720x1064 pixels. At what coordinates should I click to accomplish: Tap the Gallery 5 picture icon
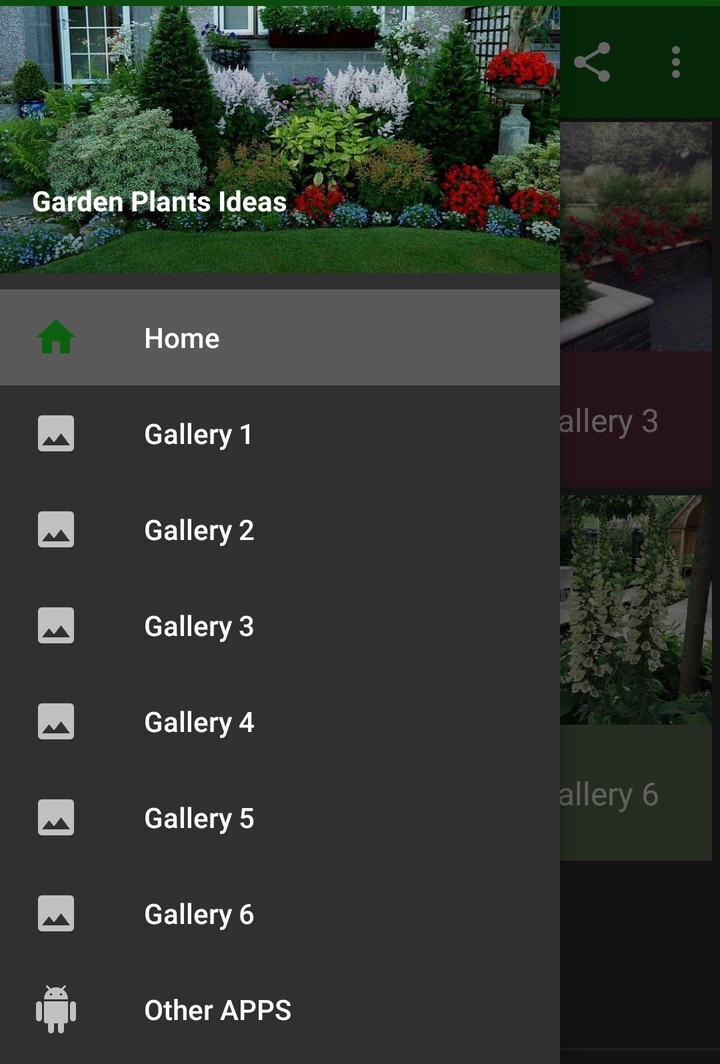[56, 817]
